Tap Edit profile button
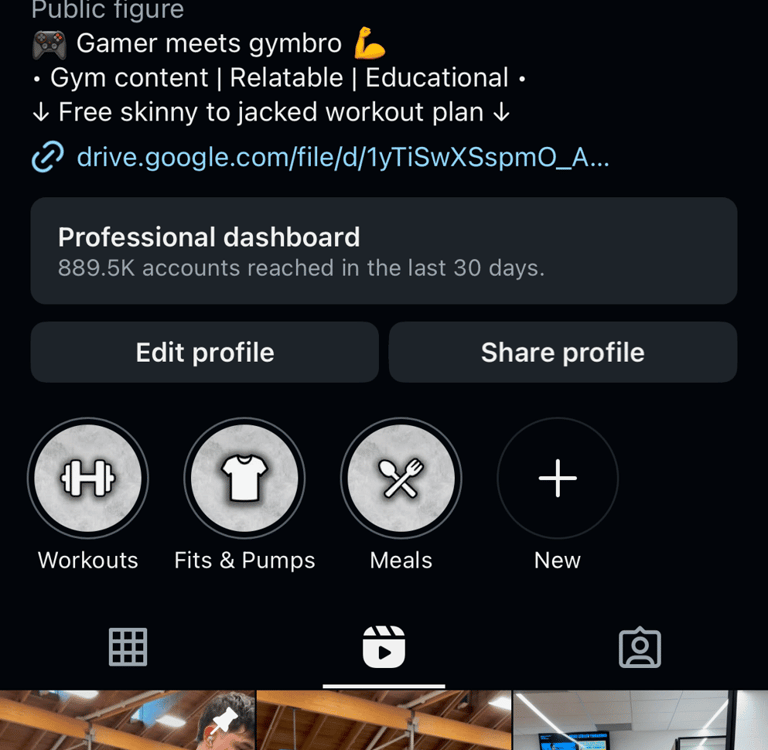768x750 pixels. [205, 352]
